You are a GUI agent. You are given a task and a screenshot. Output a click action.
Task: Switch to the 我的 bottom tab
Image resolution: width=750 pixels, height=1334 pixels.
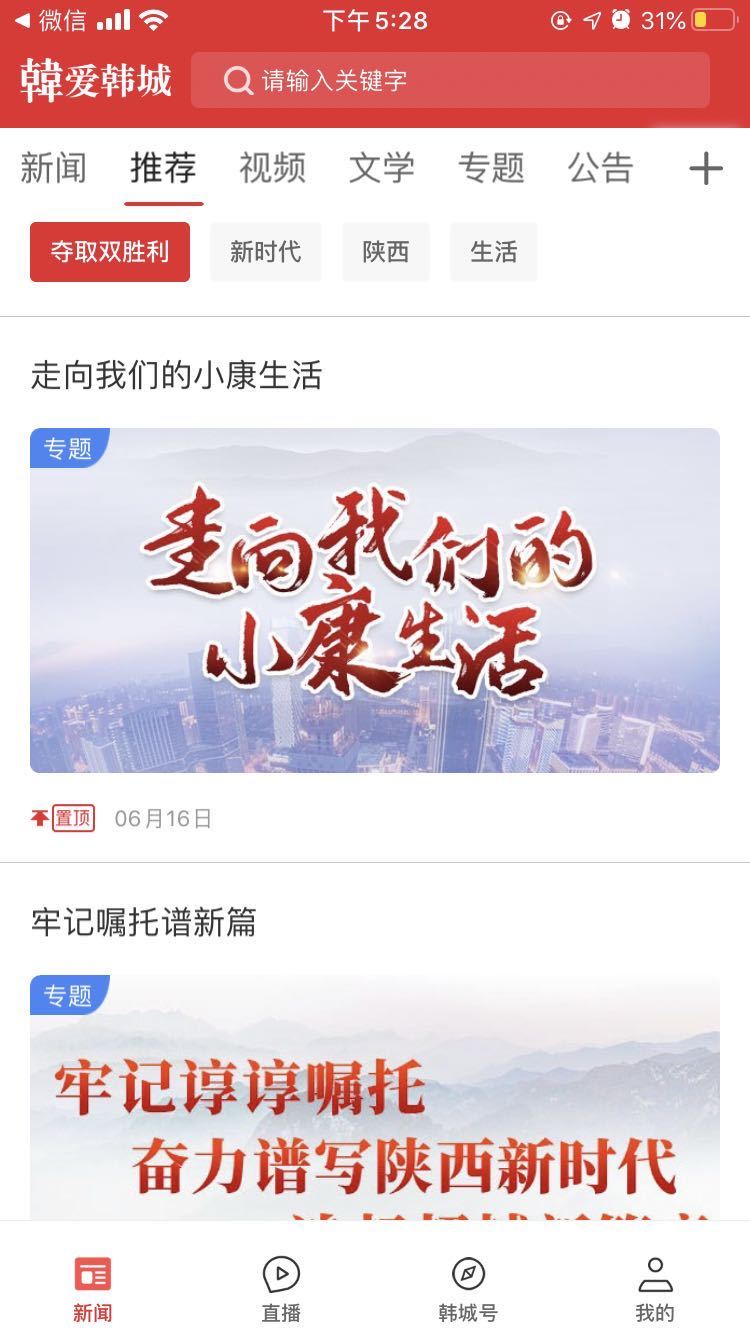pyautogui.click(x=655, y=1288)
